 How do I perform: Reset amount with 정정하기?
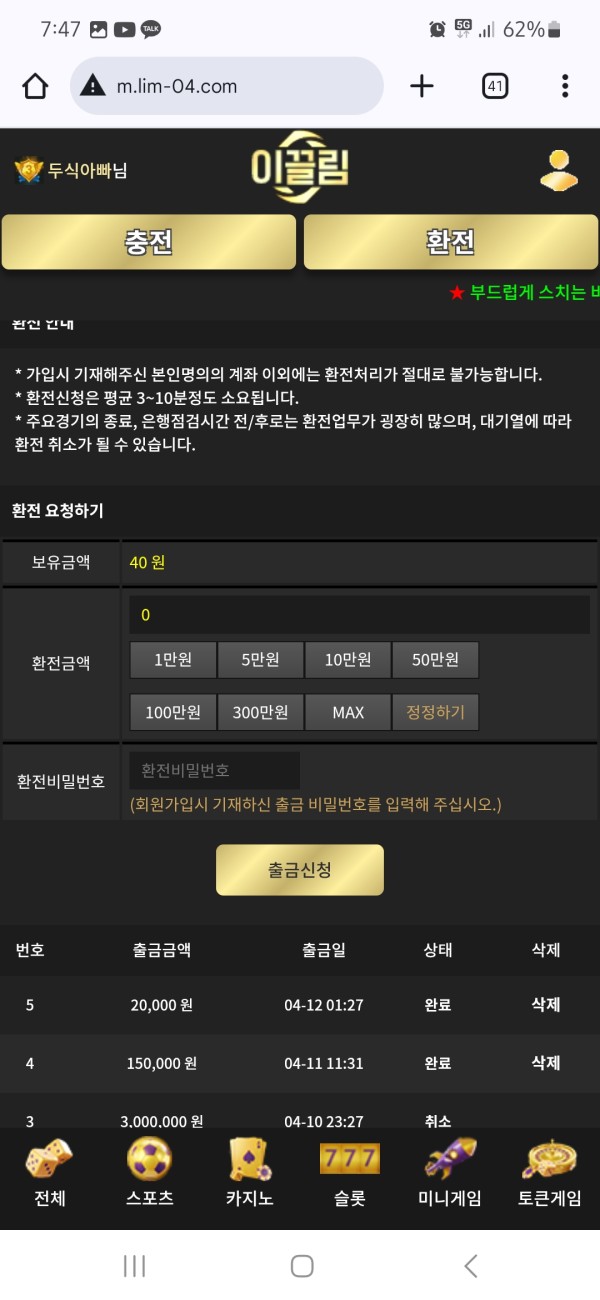click(435, 713)
